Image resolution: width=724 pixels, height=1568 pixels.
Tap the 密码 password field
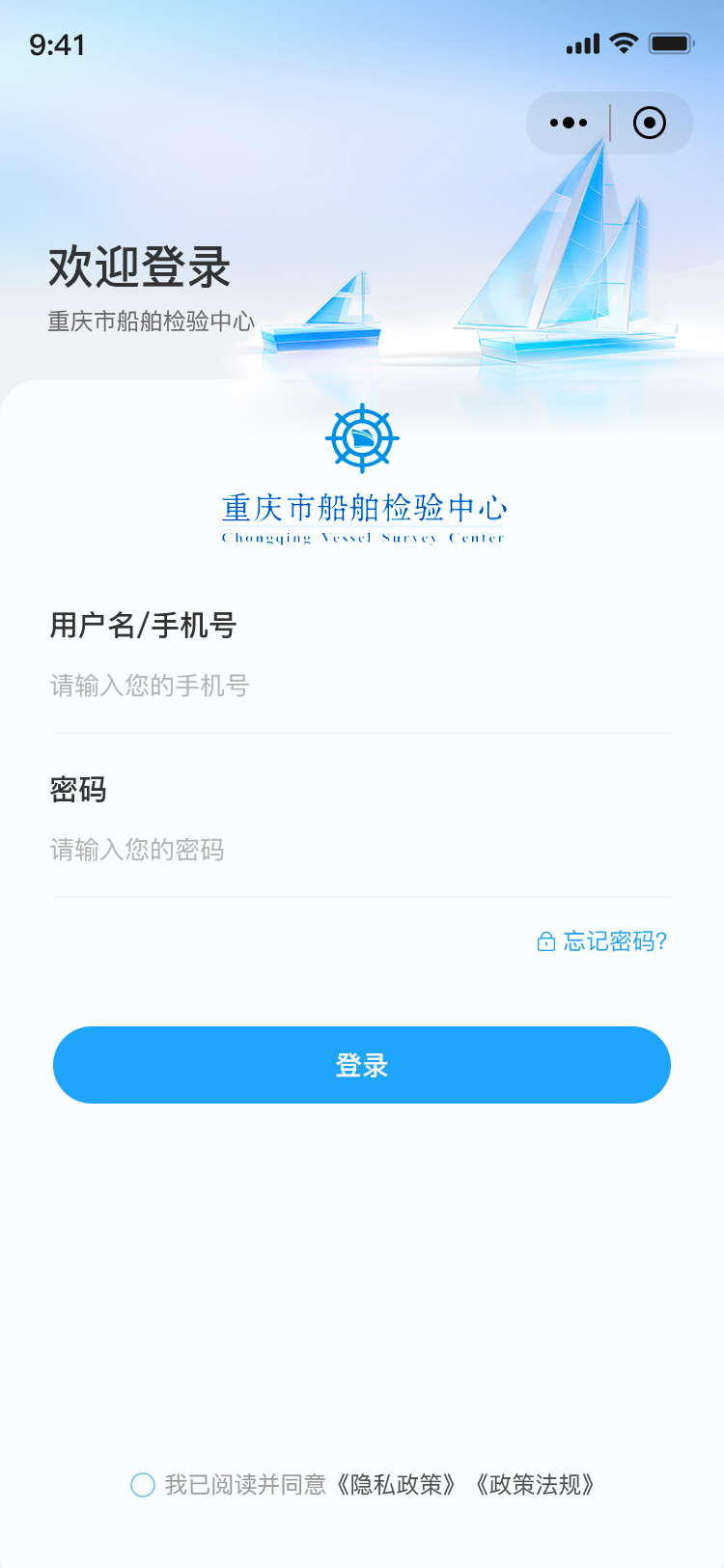[x=360, y=850]
